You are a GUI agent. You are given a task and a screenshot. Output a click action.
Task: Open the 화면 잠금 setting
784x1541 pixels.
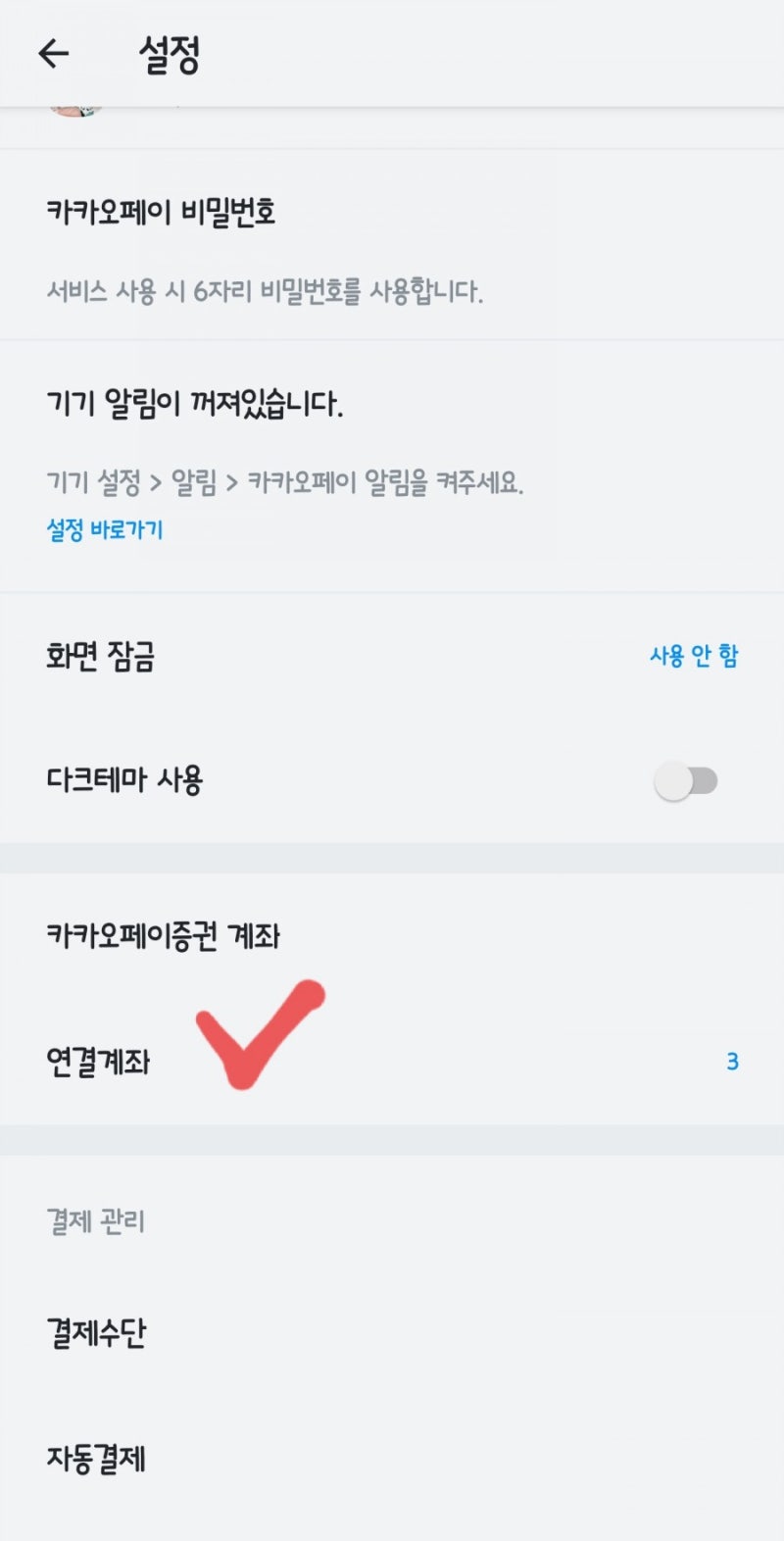click(x=392, y=656)
